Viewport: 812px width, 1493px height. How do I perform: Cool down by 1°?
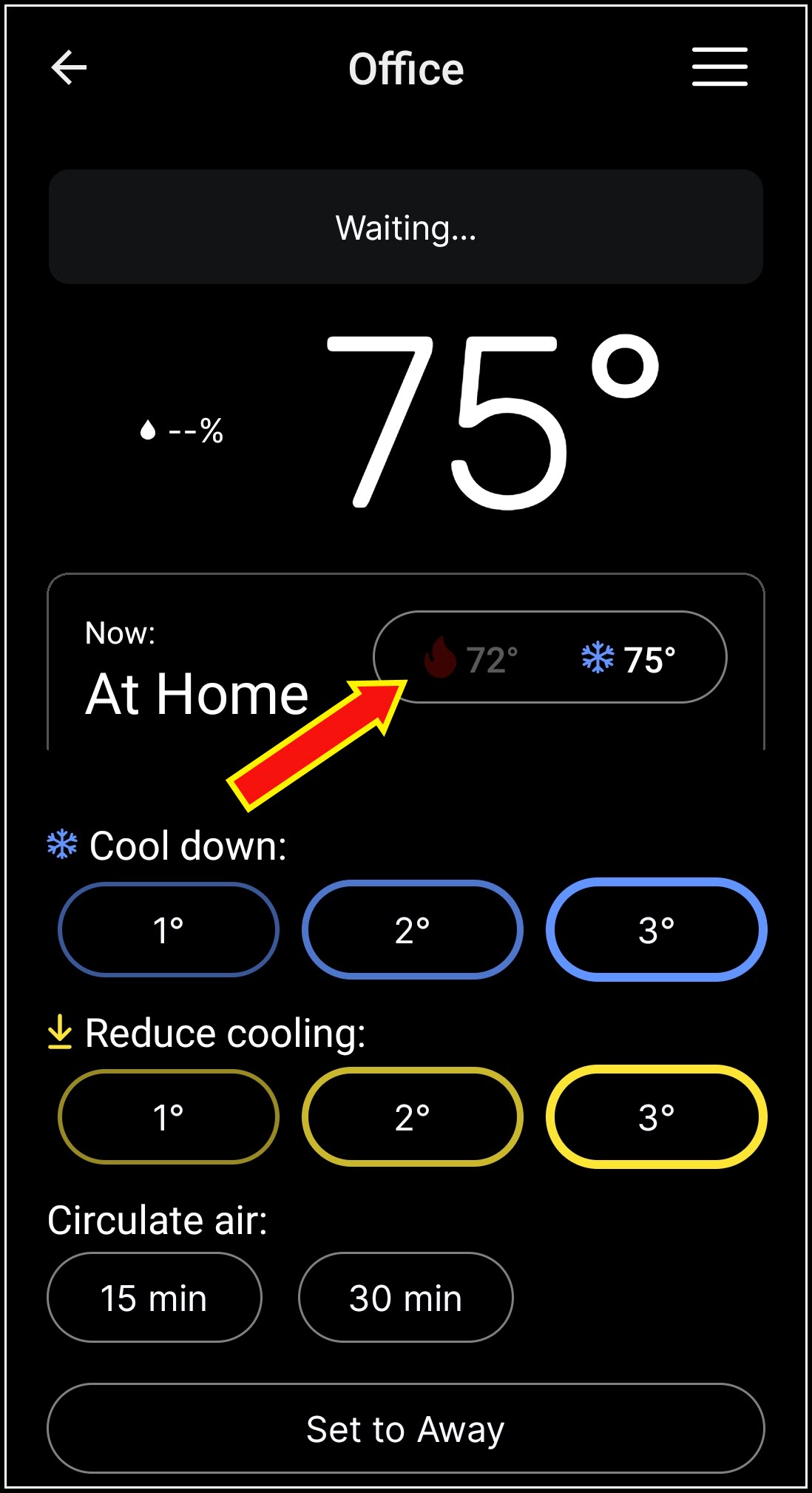click(x=169, y=929)
